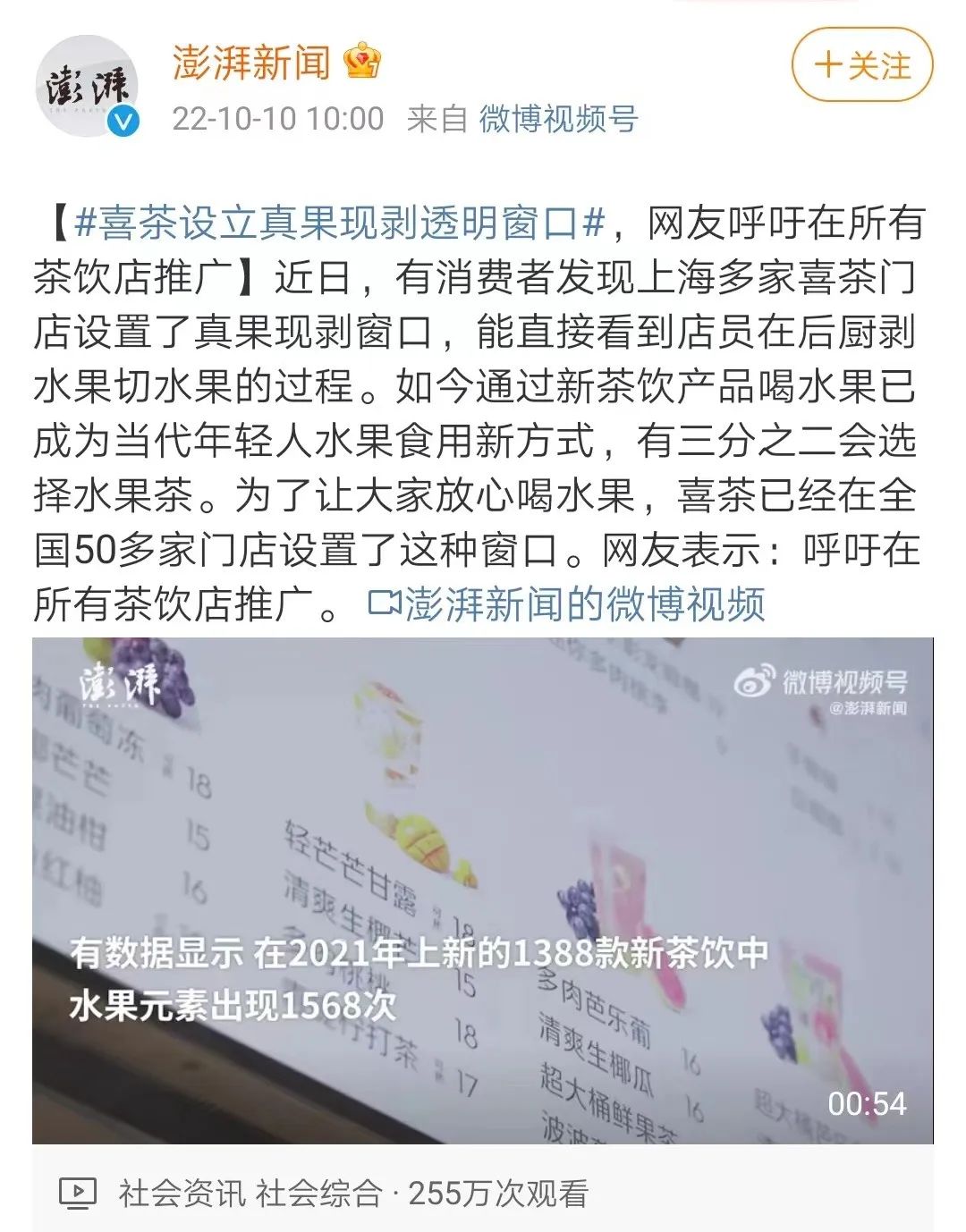This screenshot has height=1232, width=966.
Task: Open hashtag 喜茶设立真果现剥透明窗口
Action: pos(340,224)
